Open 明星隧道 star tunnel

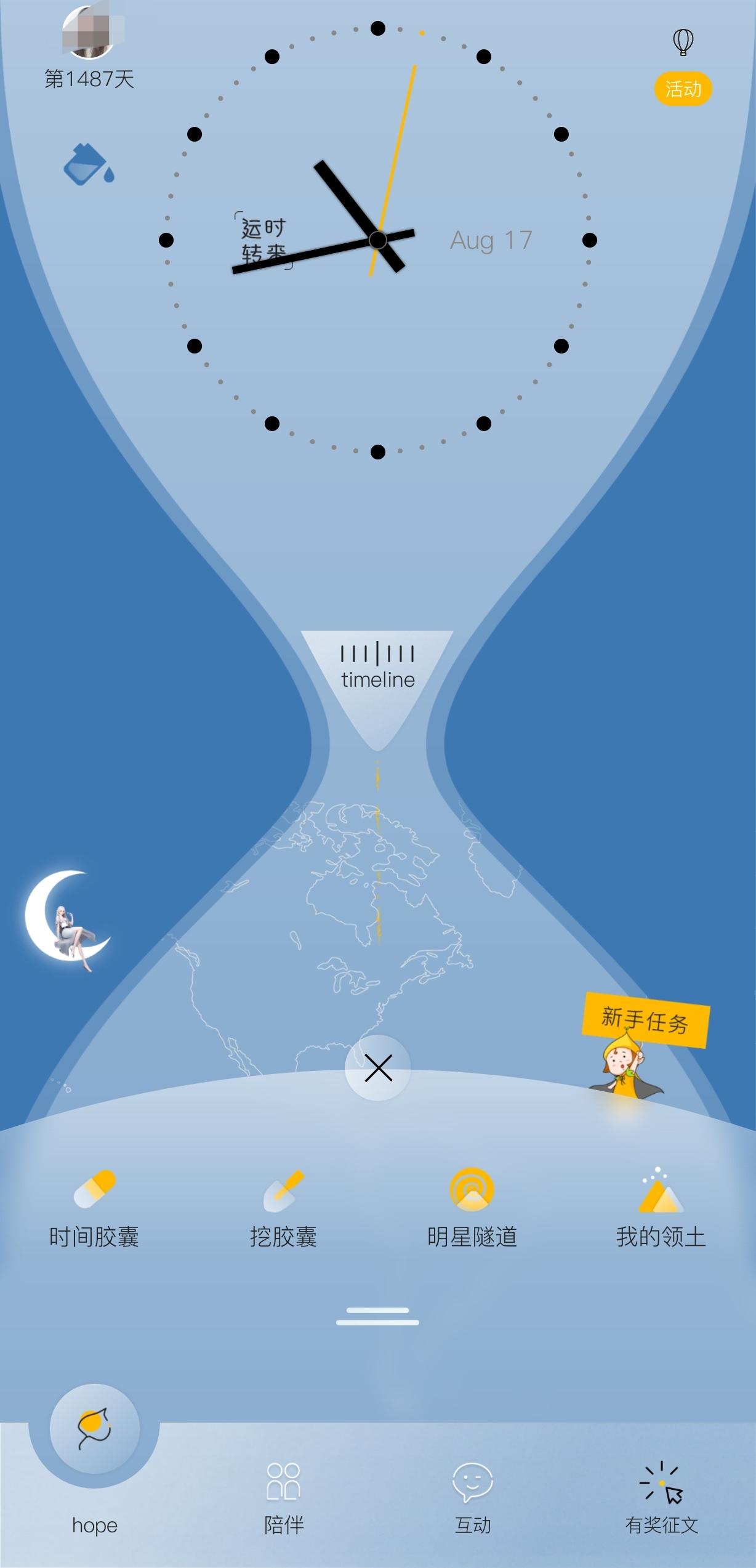pyautogui.click(x=472, y=1206)
